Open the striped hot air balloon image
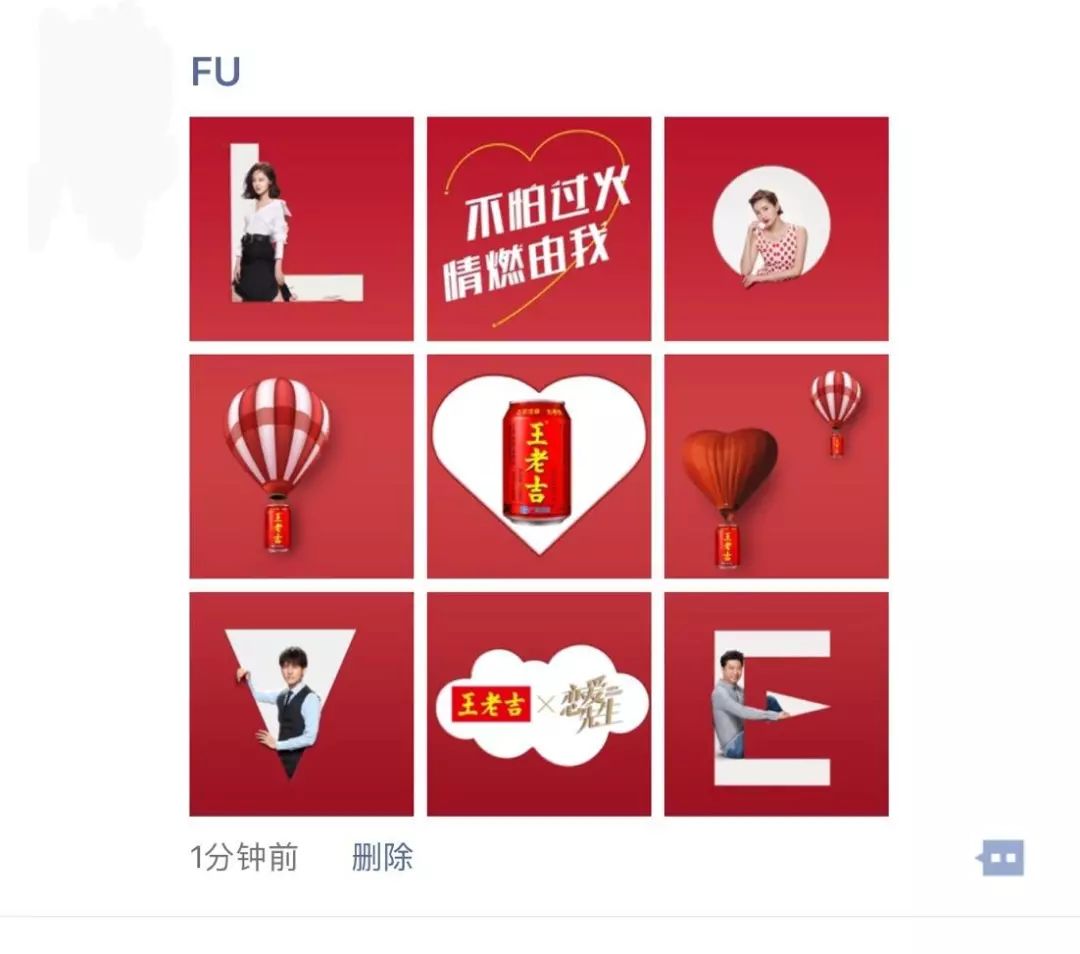Screen dimensions: 1080x954 pyautogui.click(x=301, y=466)
